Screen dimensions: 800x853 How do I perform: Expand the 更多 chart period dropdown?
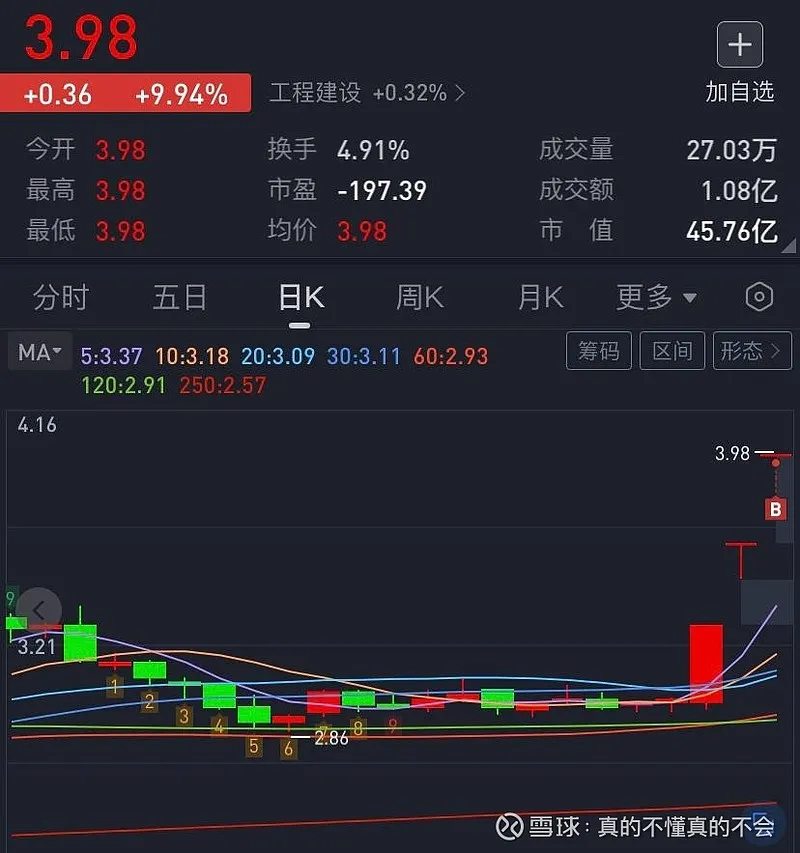pos(656,297)
